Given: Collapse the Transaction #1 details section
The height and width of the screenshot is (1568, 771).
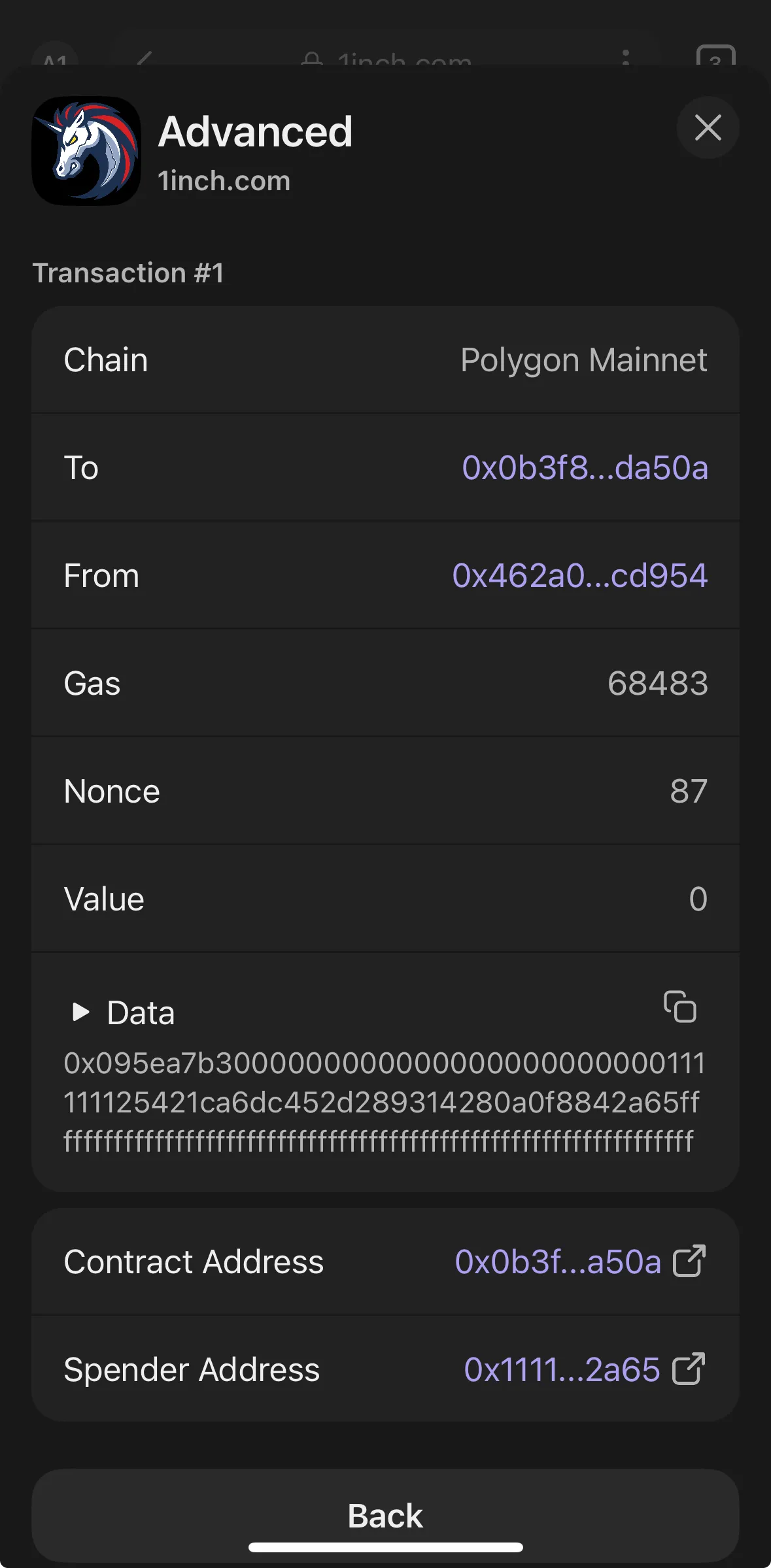Looking at the screenshot, I should 130,273.
